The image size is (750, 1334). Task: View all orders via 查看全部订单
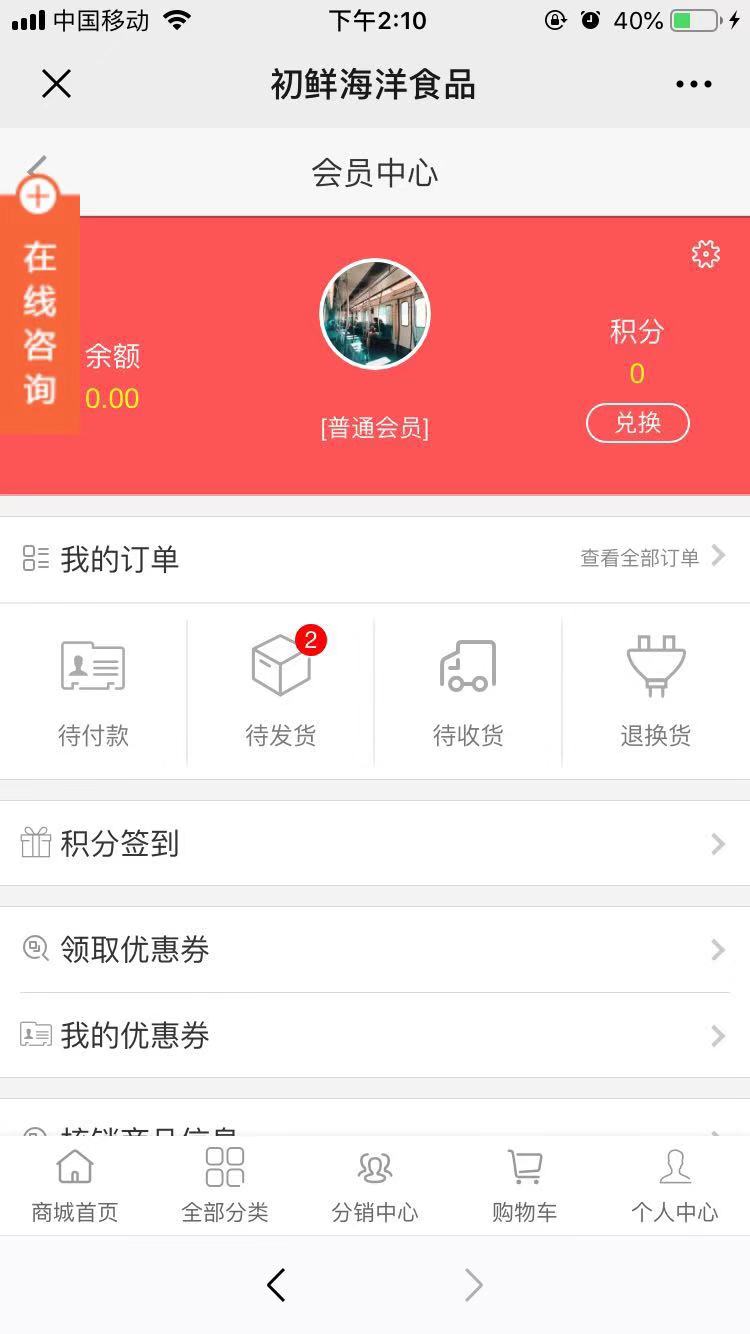click(652, 558)
